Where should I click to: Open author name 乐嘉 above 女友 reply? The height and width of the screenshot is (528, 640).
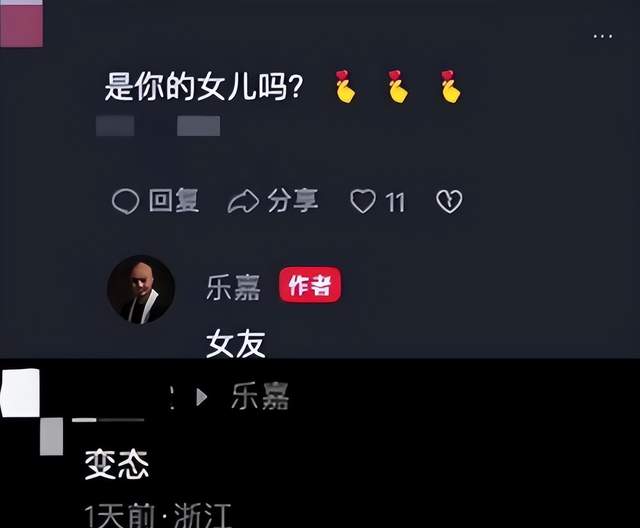coord(233,288)
